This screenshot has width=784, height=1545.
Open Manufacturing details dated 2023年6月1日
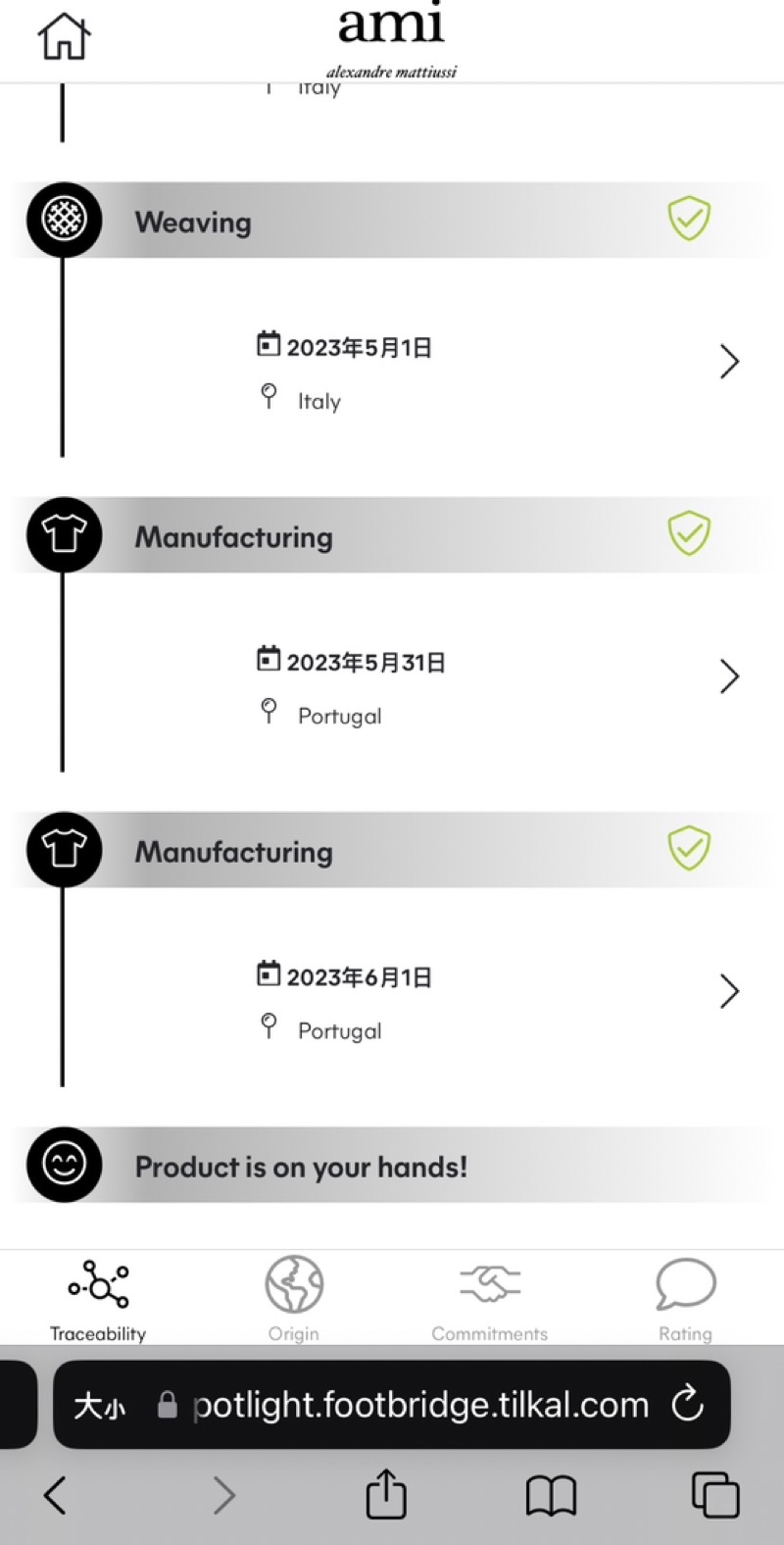[x=729, y=991]
